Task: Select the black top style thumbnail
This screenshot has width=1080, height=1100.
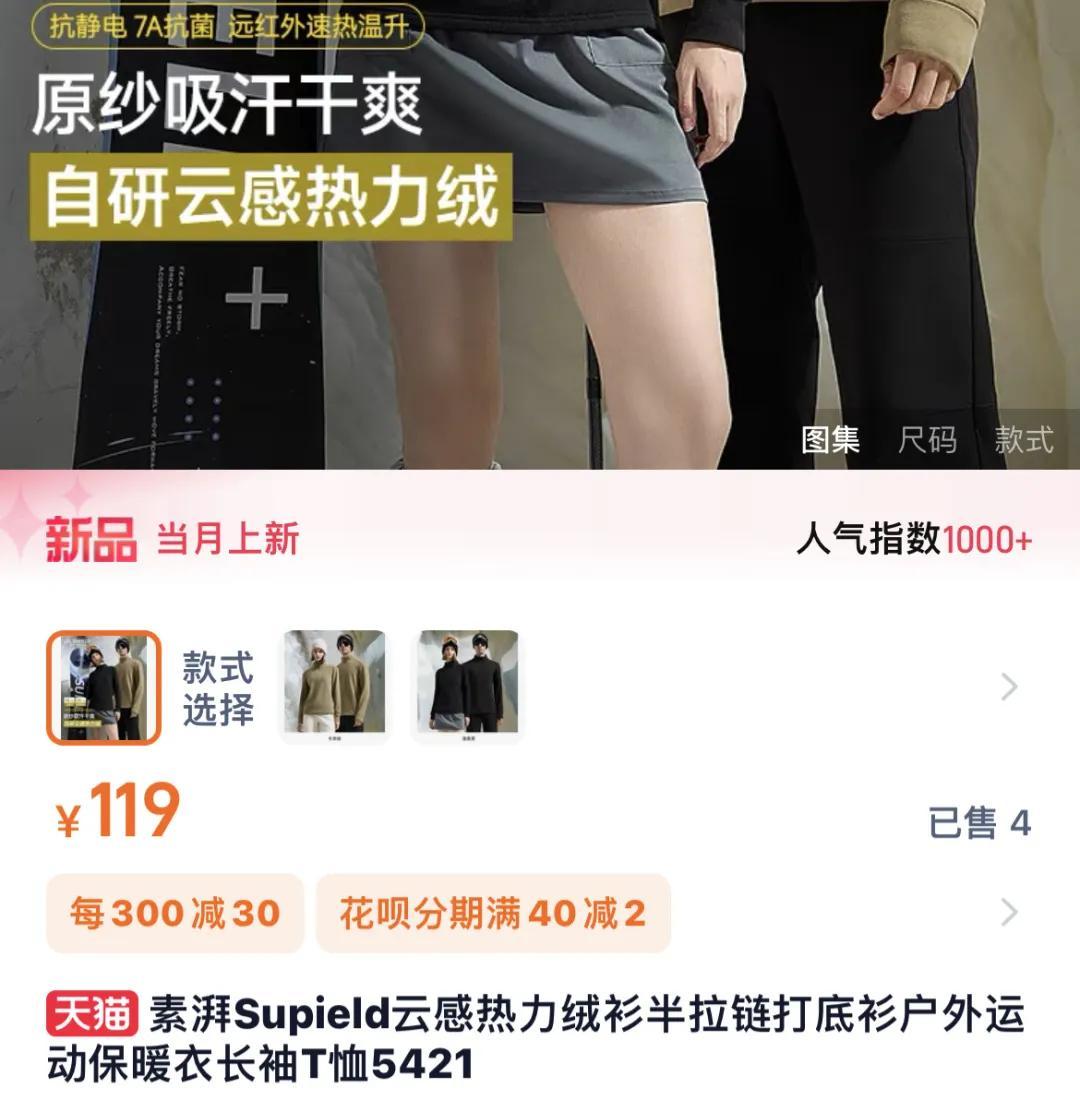Action: (468, 684)
